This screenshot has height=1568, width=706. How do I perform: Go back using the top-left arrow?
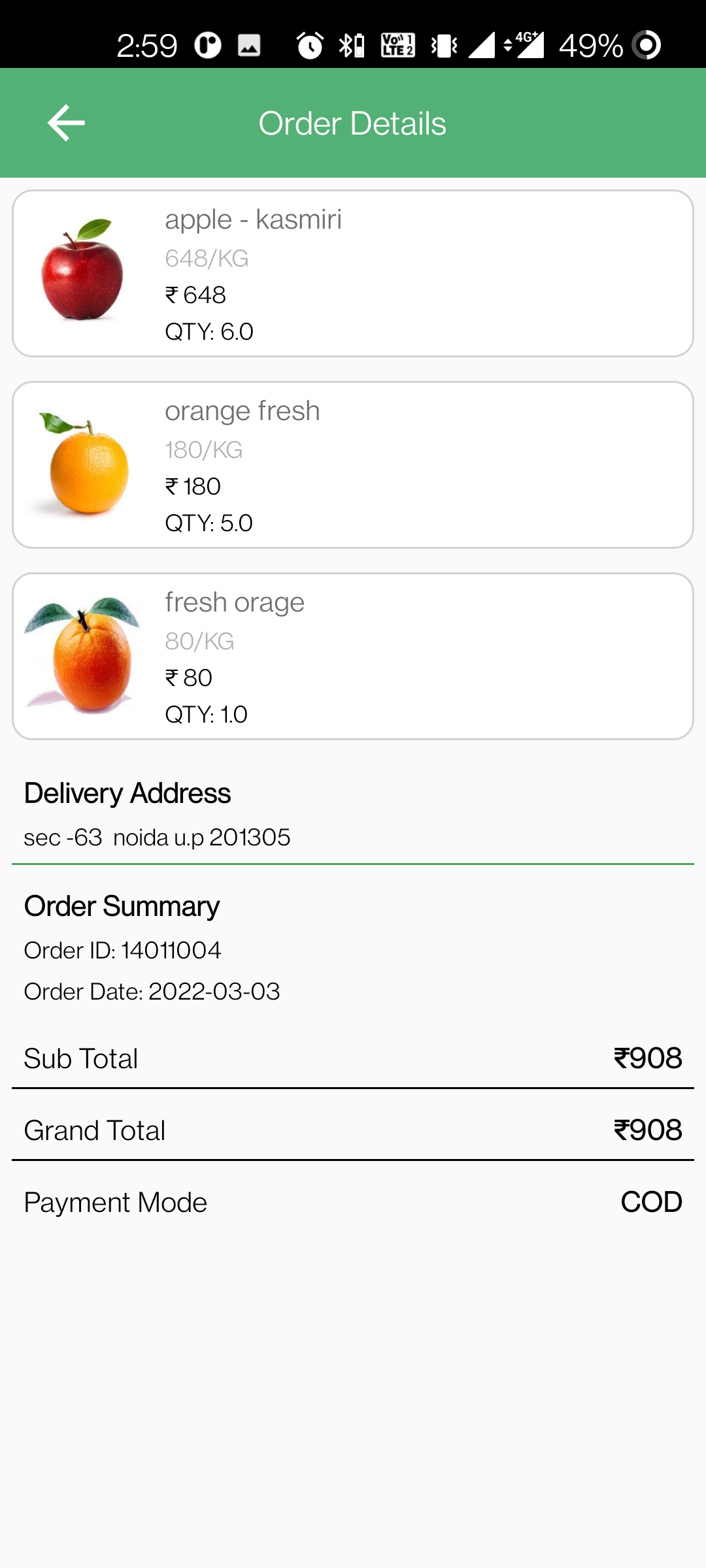(66, 123)
